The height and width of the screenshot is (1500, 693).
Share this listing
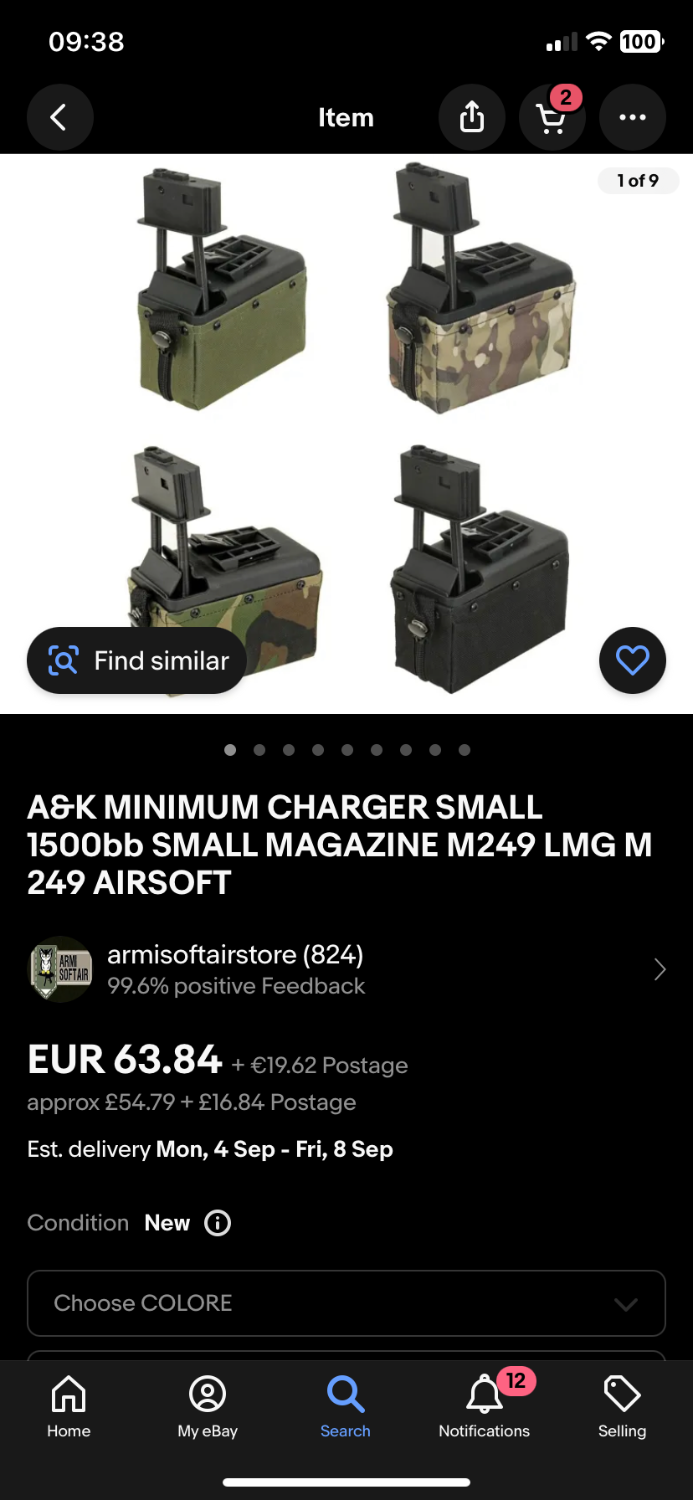tap(471, 118)
